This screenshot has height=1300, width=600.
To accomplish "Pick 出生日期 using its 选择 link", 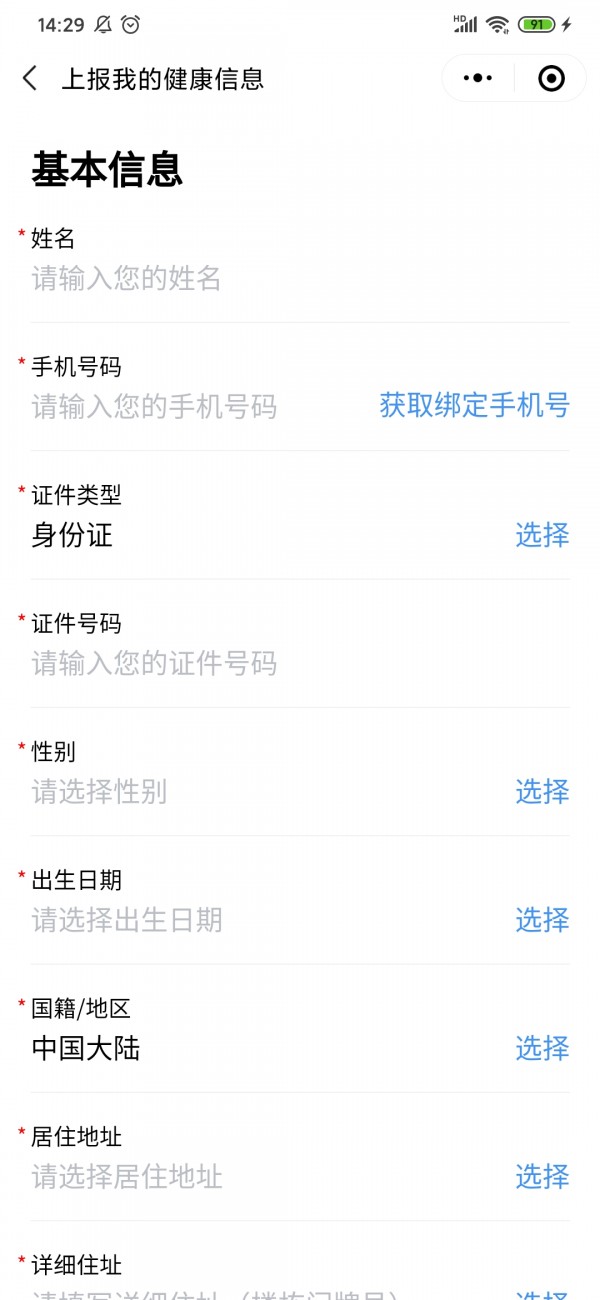I will coord(542,920).
